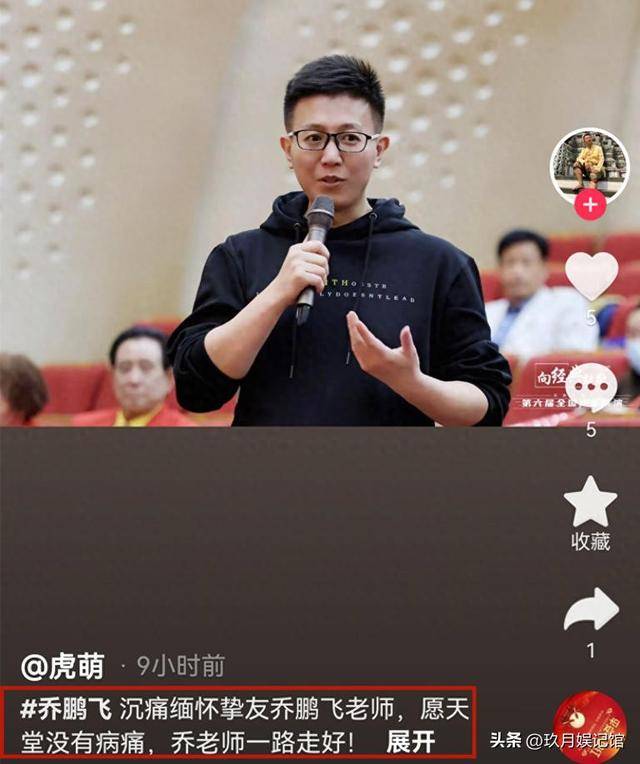Follow the creator via the red plus
The width and height of the screenshot is (640, 764).
(x=590, y=205)
